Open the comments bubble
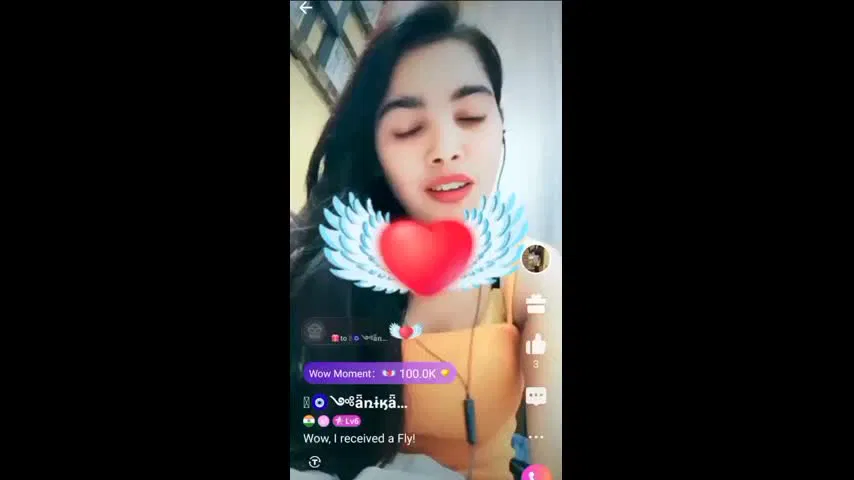Image resolution: width=854 pixels, height=480 pixels. 536,396
